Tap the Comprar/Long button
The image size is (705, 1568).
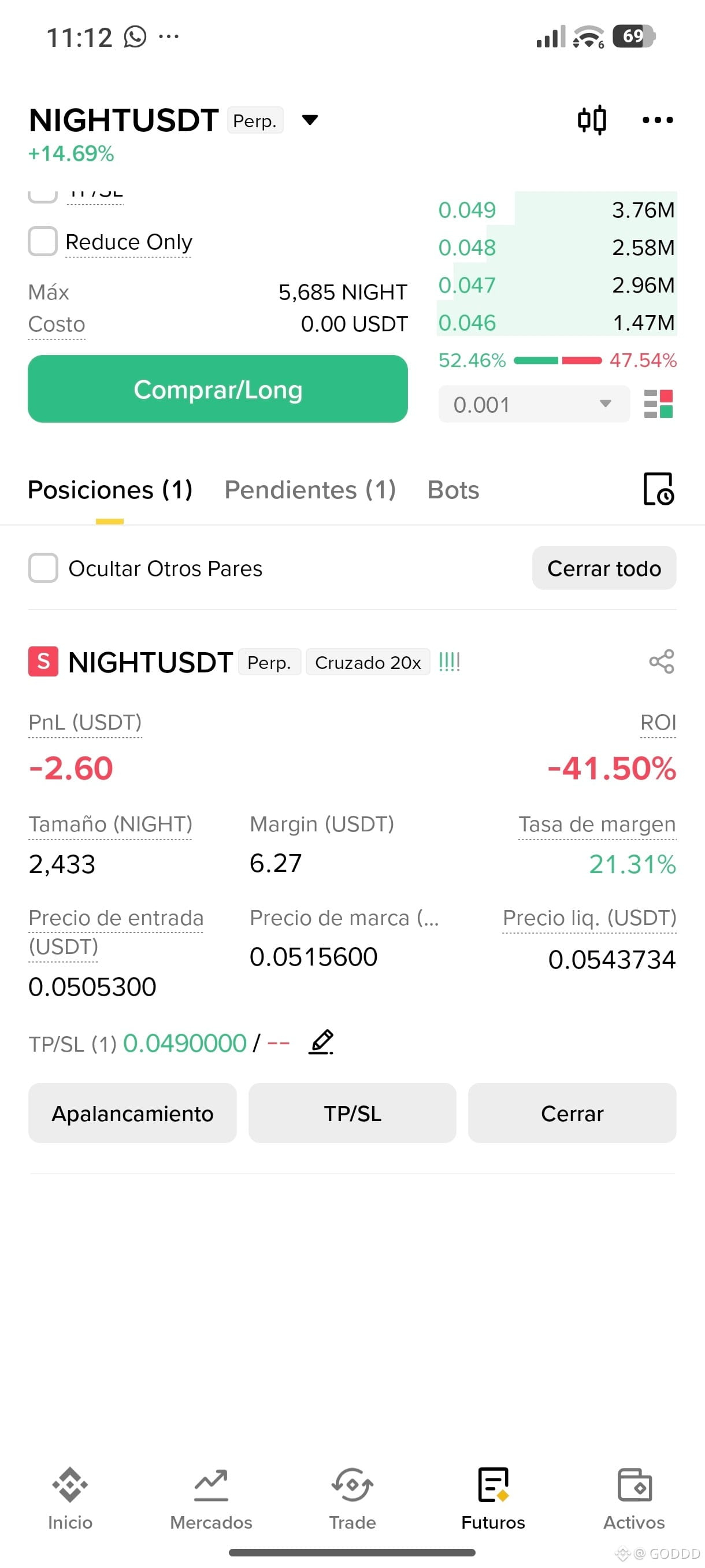point(218,389)
